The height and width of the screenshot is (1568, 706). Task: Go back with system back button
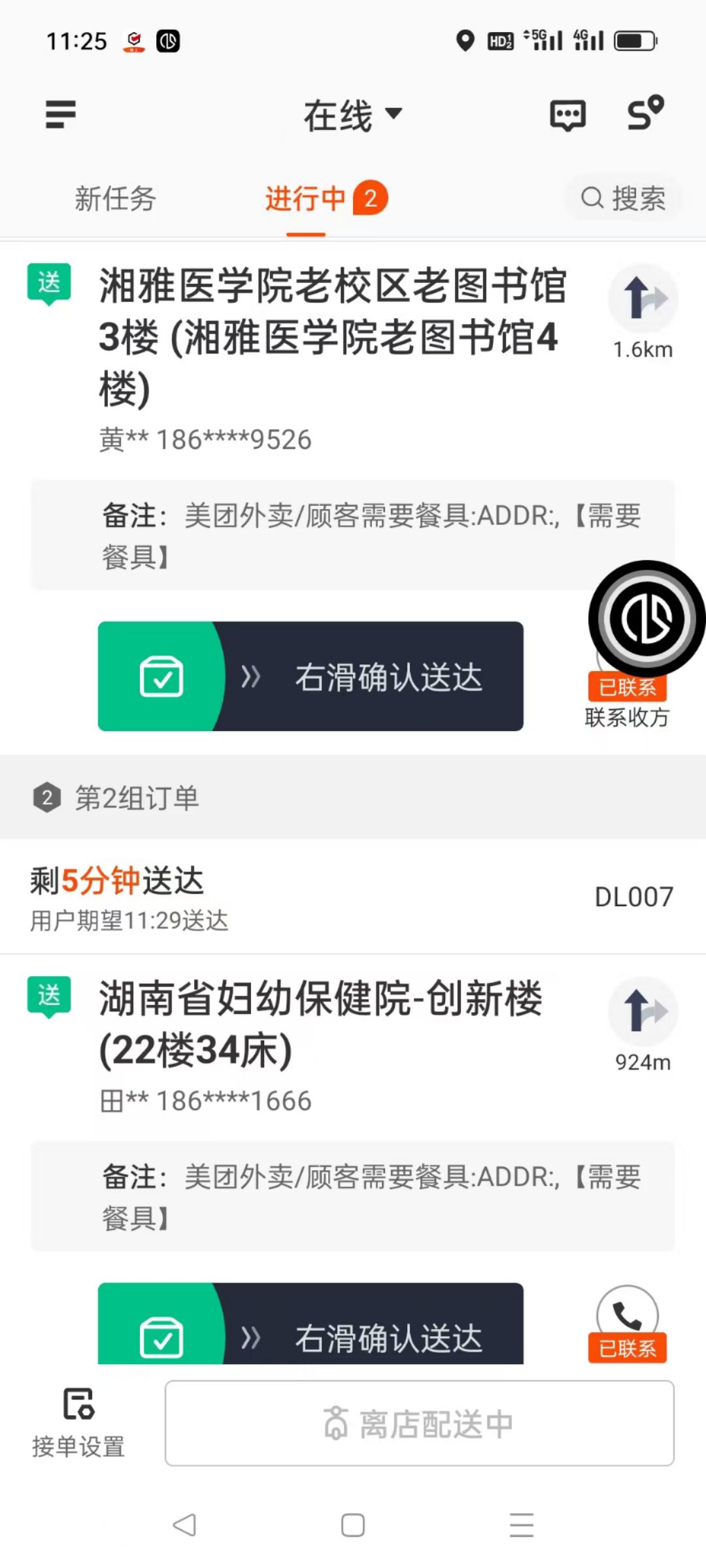click(184, 1525)
